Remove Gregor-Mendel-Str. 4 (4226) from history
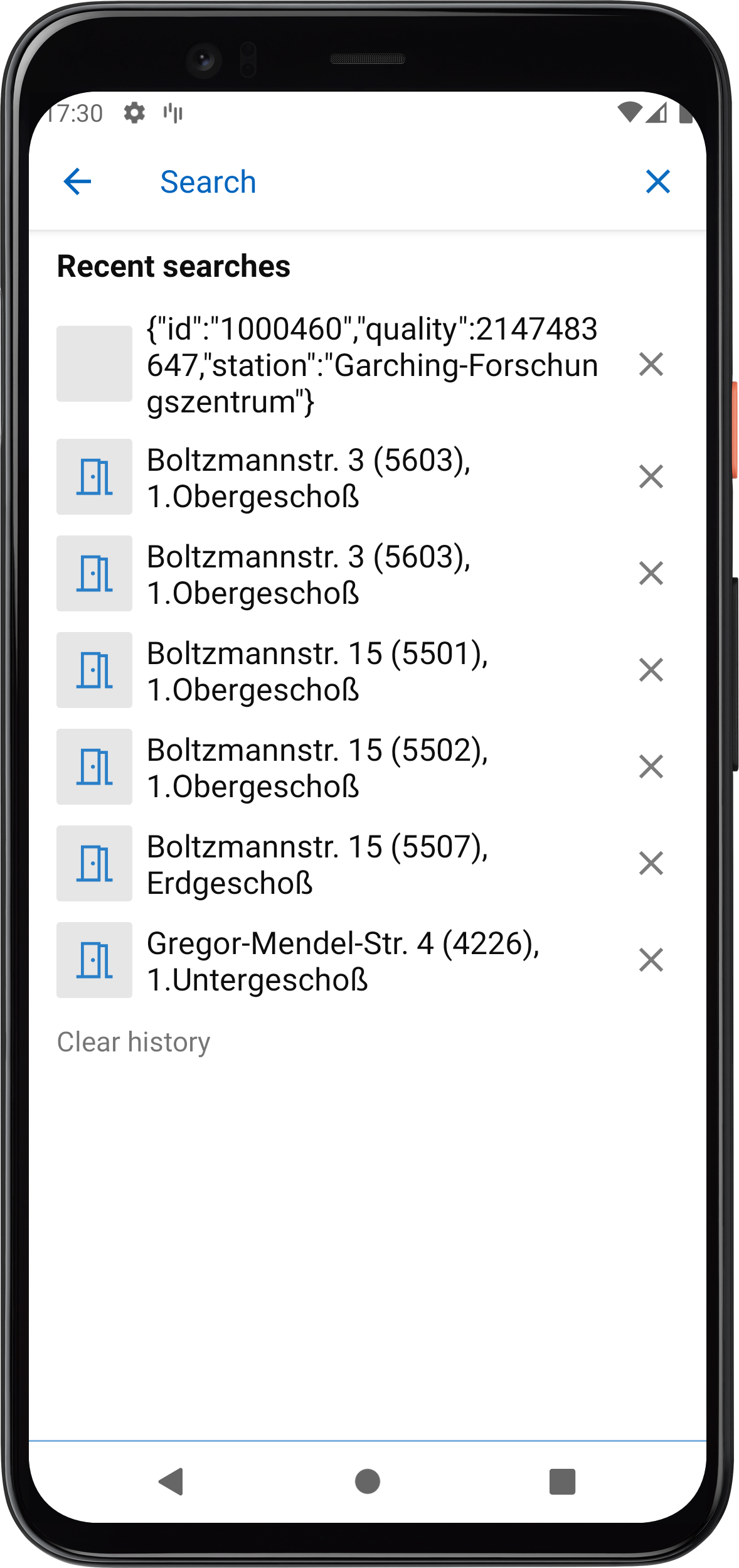This screenshot has width=739, height=1568. (x=651, y=960)
